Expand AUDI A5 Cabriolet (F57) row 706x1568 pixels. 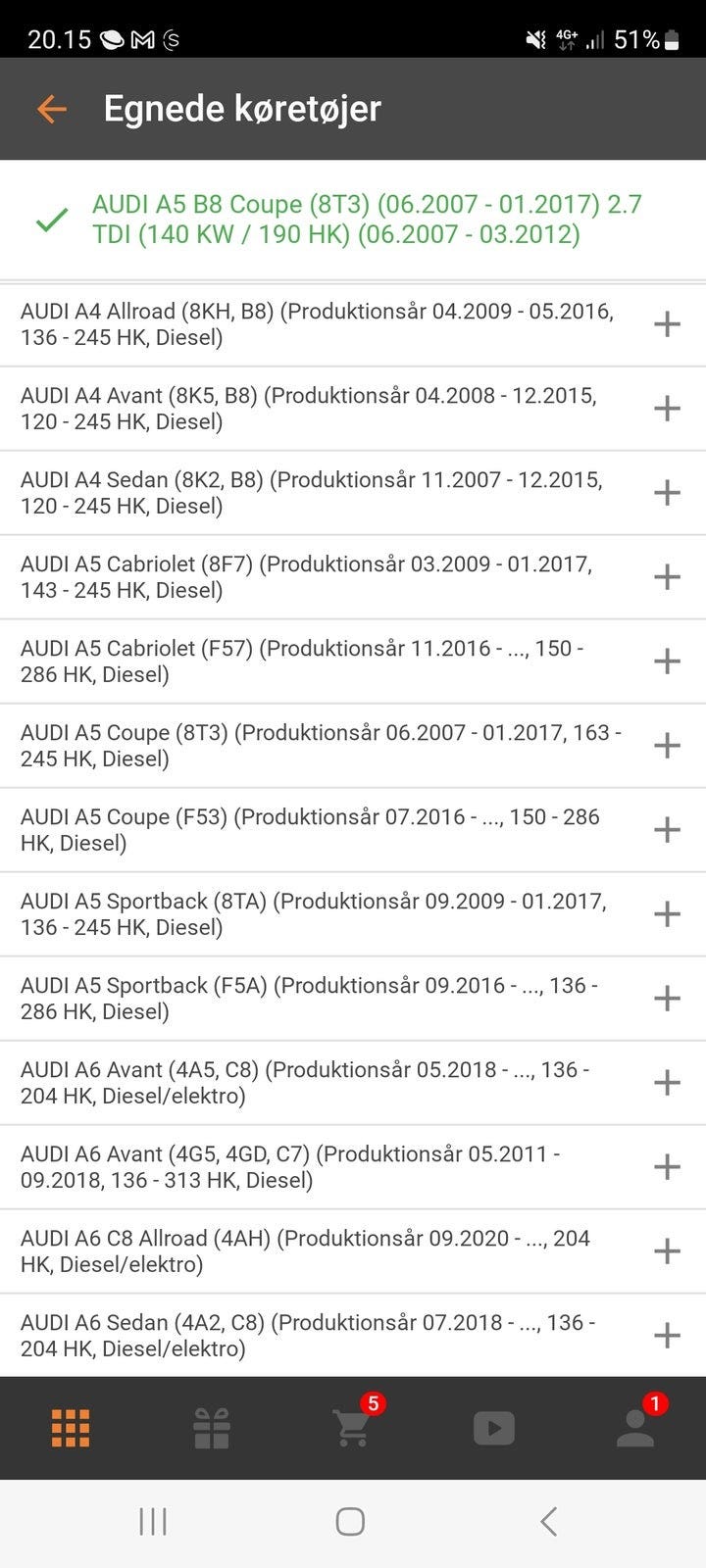(667, 661)
